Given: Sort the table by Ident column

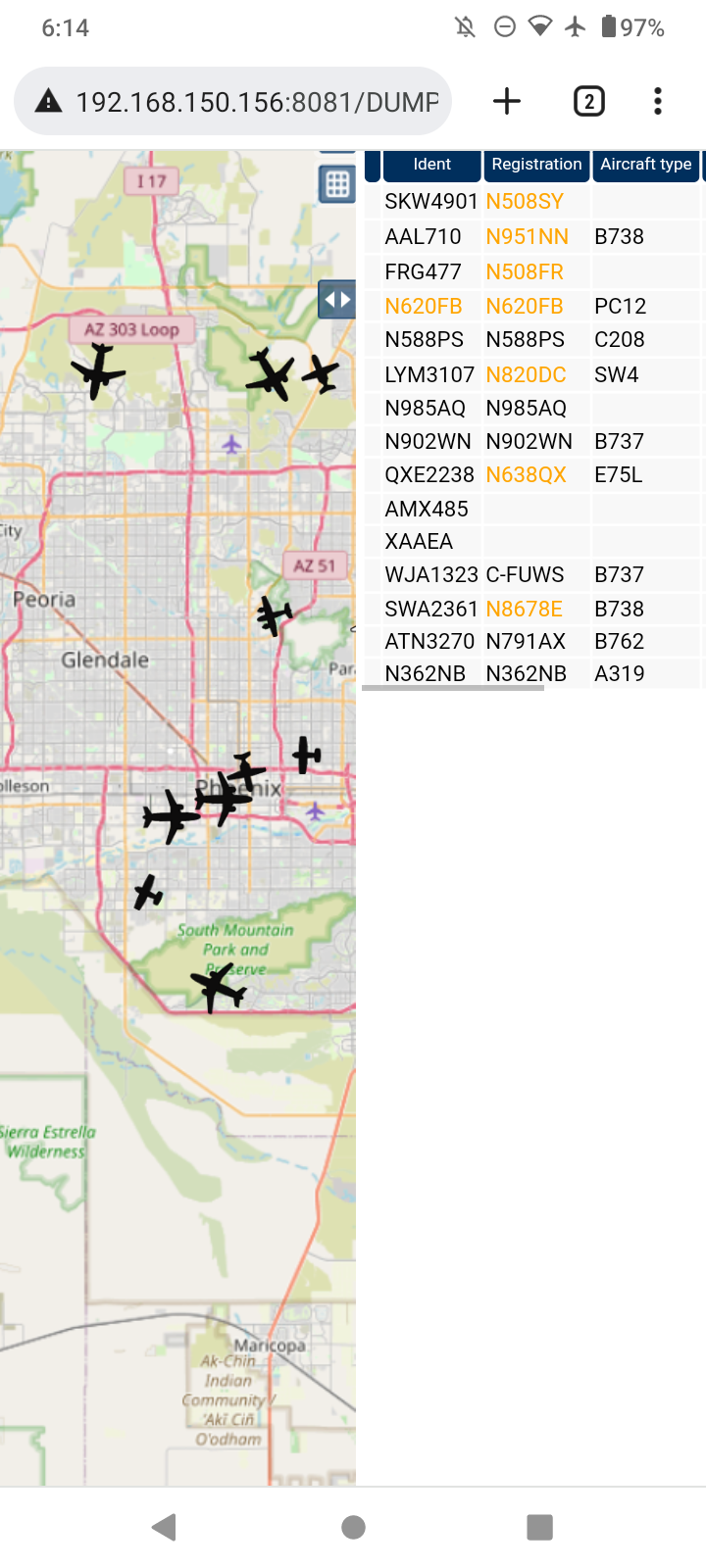Looking at the screenshot, I should click(432, 165).
